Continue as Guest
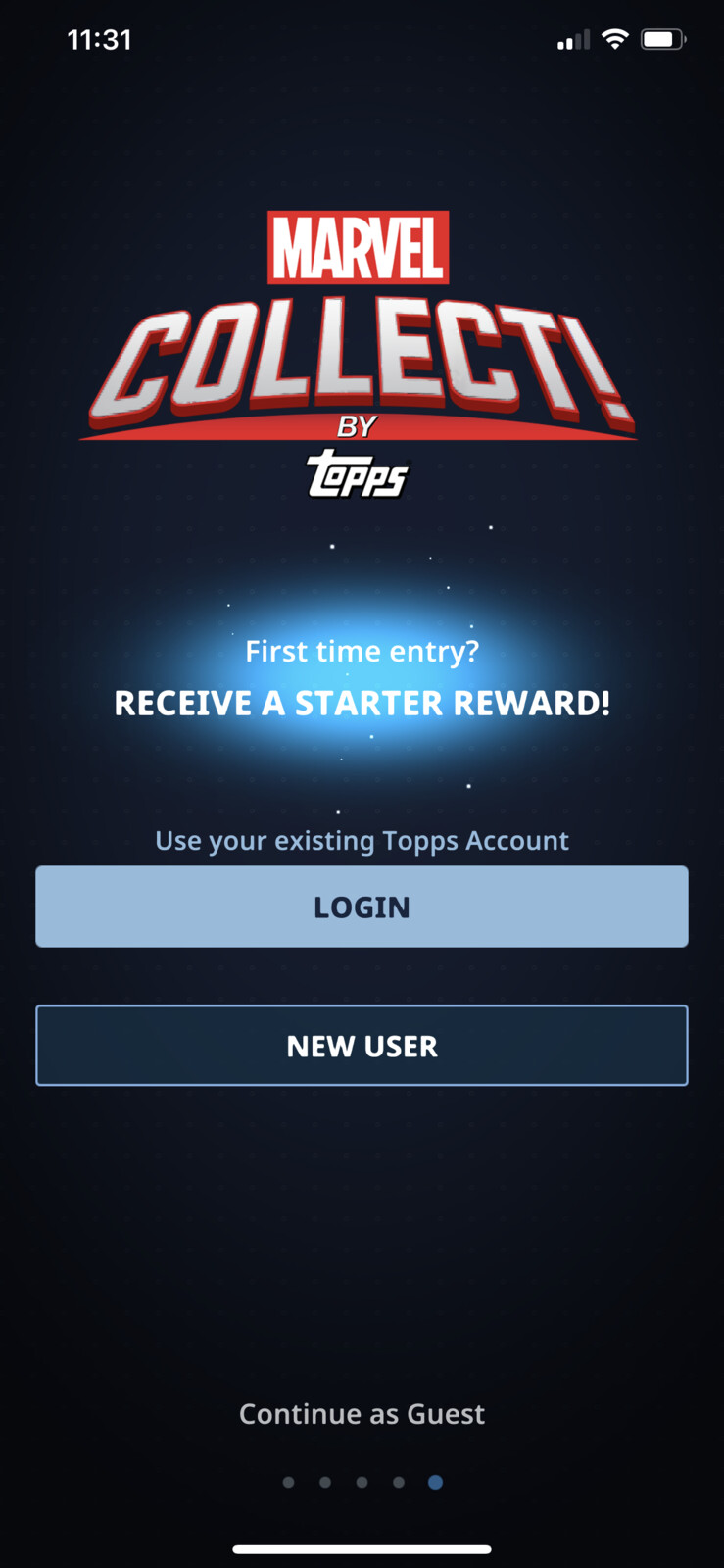Viewport: 724px width, 1568px height. (362, 1414)
